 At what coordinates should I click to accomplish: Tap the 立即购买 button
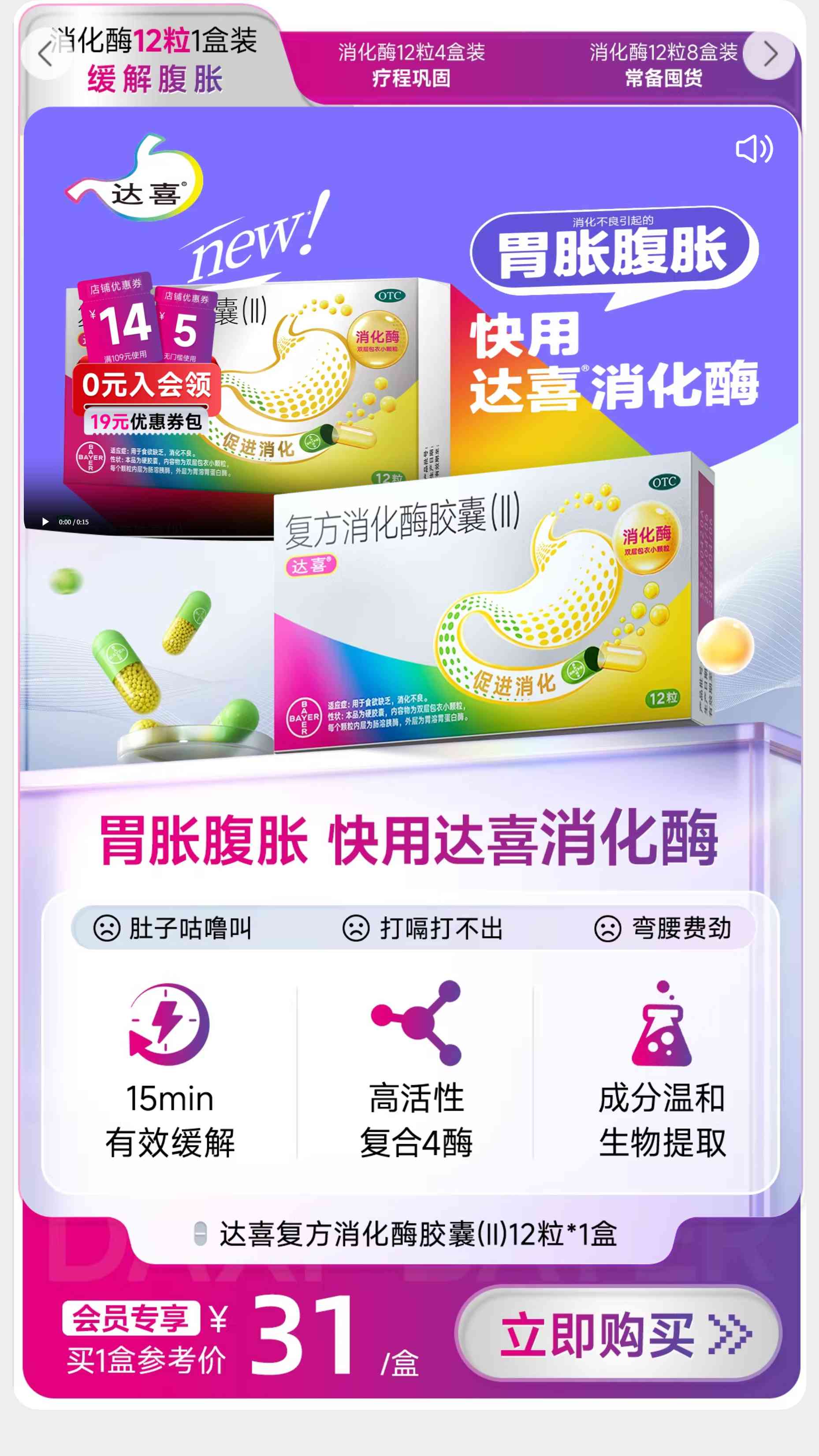(618, 1335)
